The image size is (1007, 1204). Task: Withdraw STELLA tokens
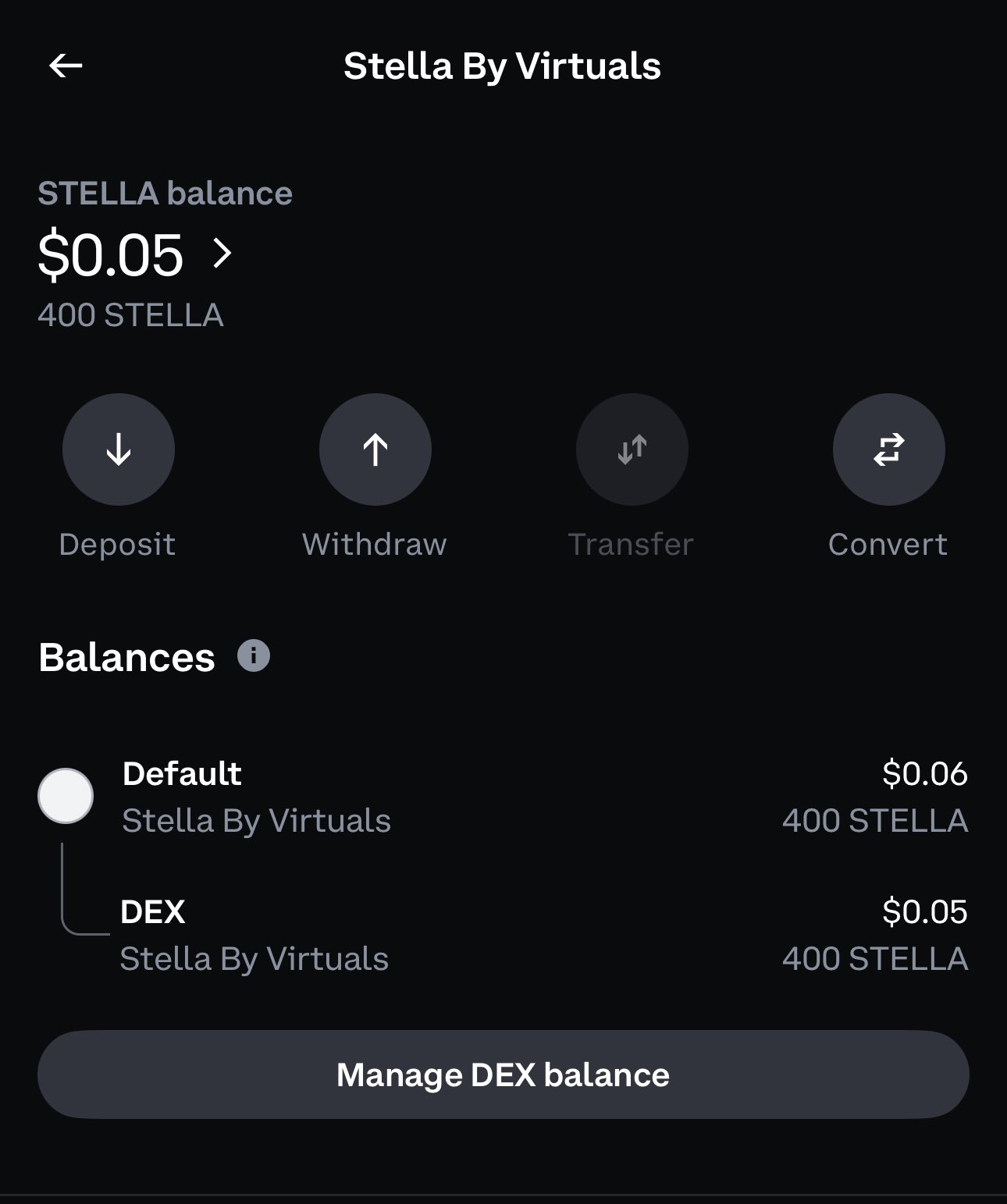point(375,449)
